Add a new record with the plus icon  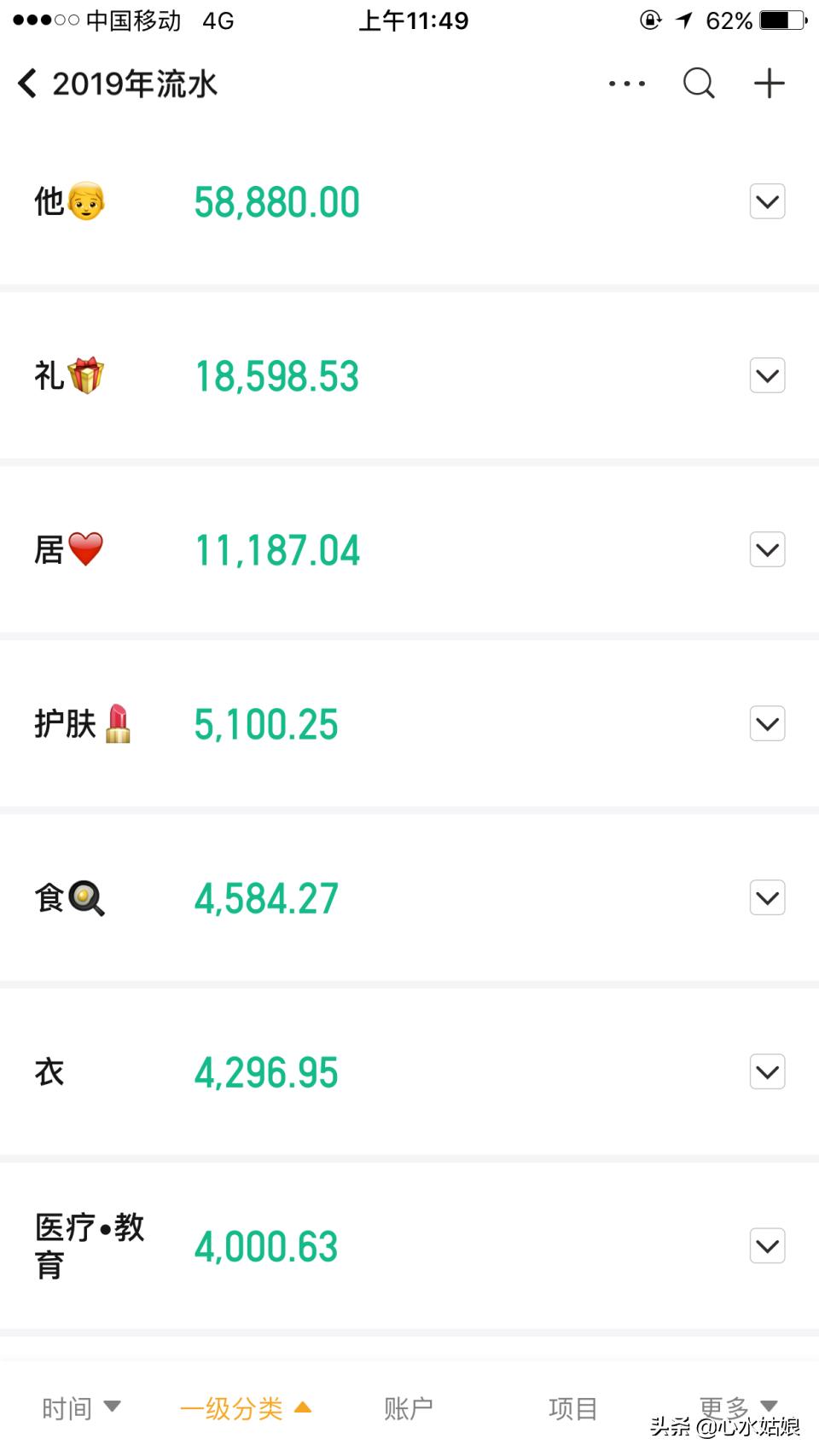767,83
